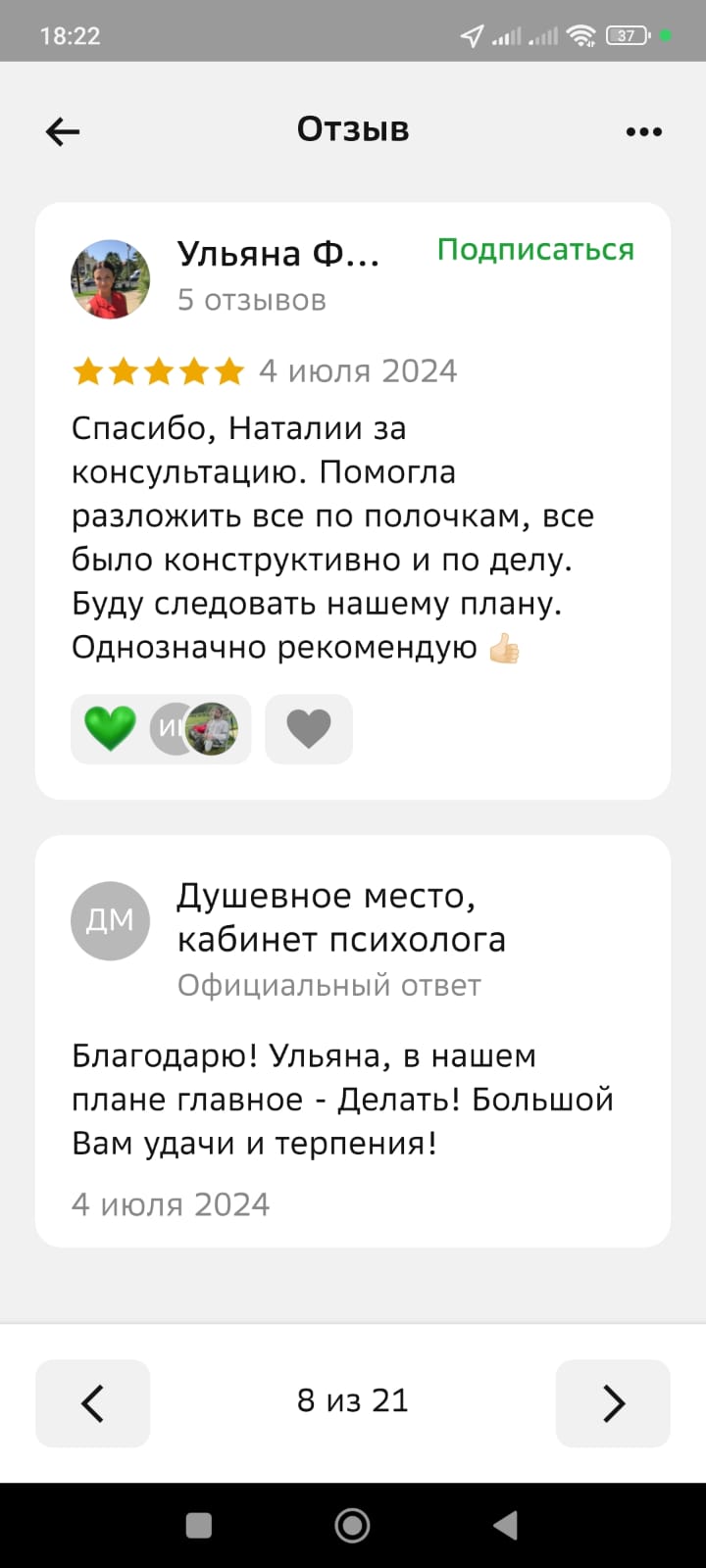Go to the next review
Viewport: 706px width, 1568px height.
(x=613, y=1403)
